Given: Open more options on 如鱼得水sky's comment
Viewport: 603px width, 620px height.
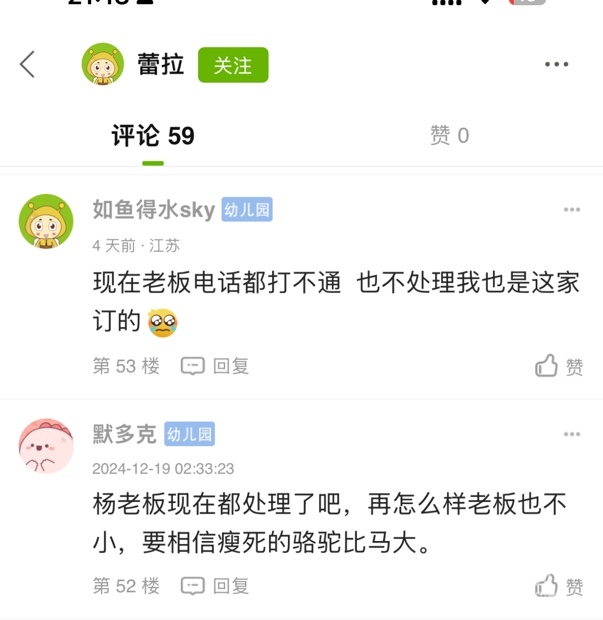Looking at the screenshot, I should click(x=571, y=210).
